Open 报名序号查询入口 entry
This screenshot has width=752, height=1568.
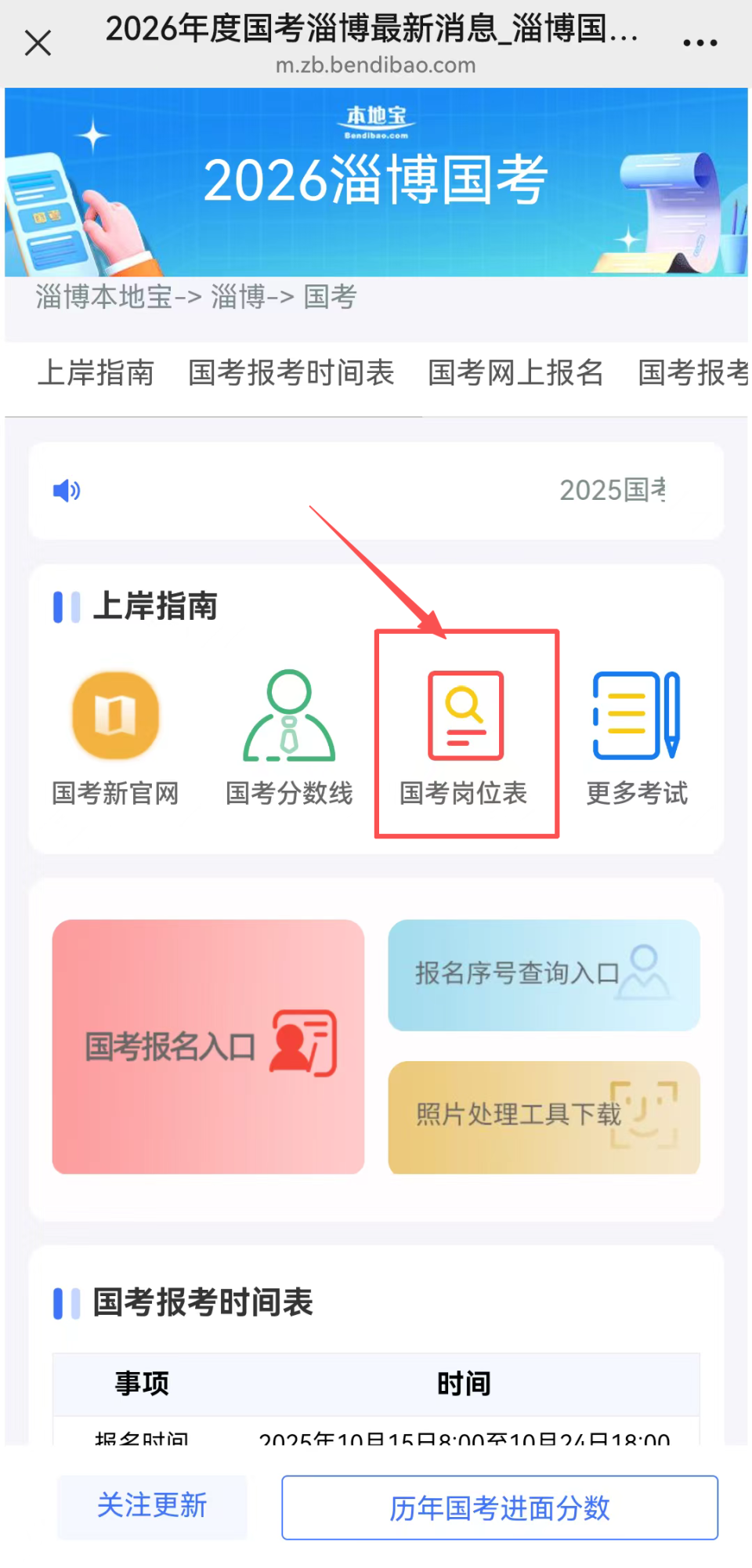543,976
